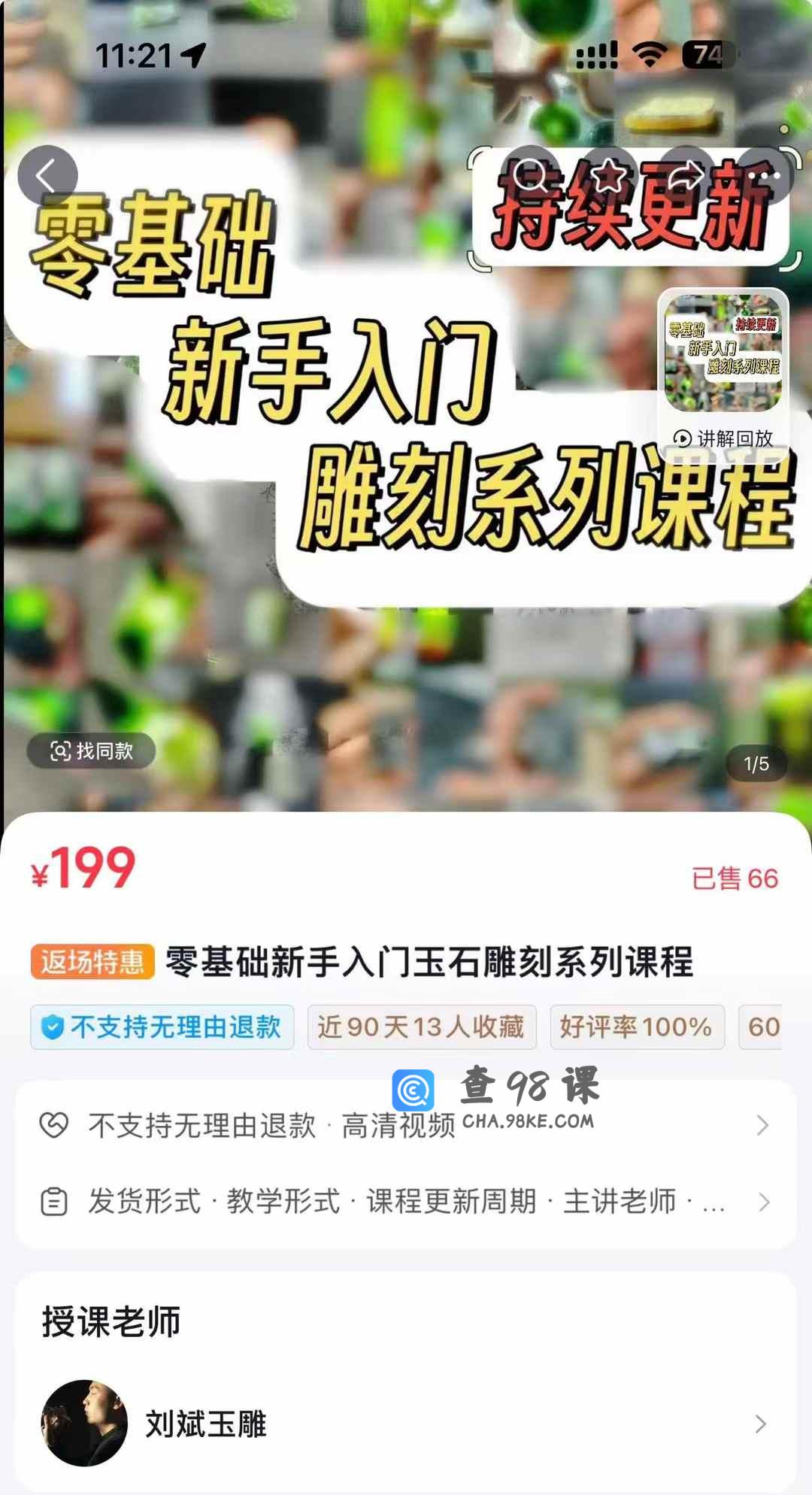Tap the 找同款 find similar button

click(92, 751)
